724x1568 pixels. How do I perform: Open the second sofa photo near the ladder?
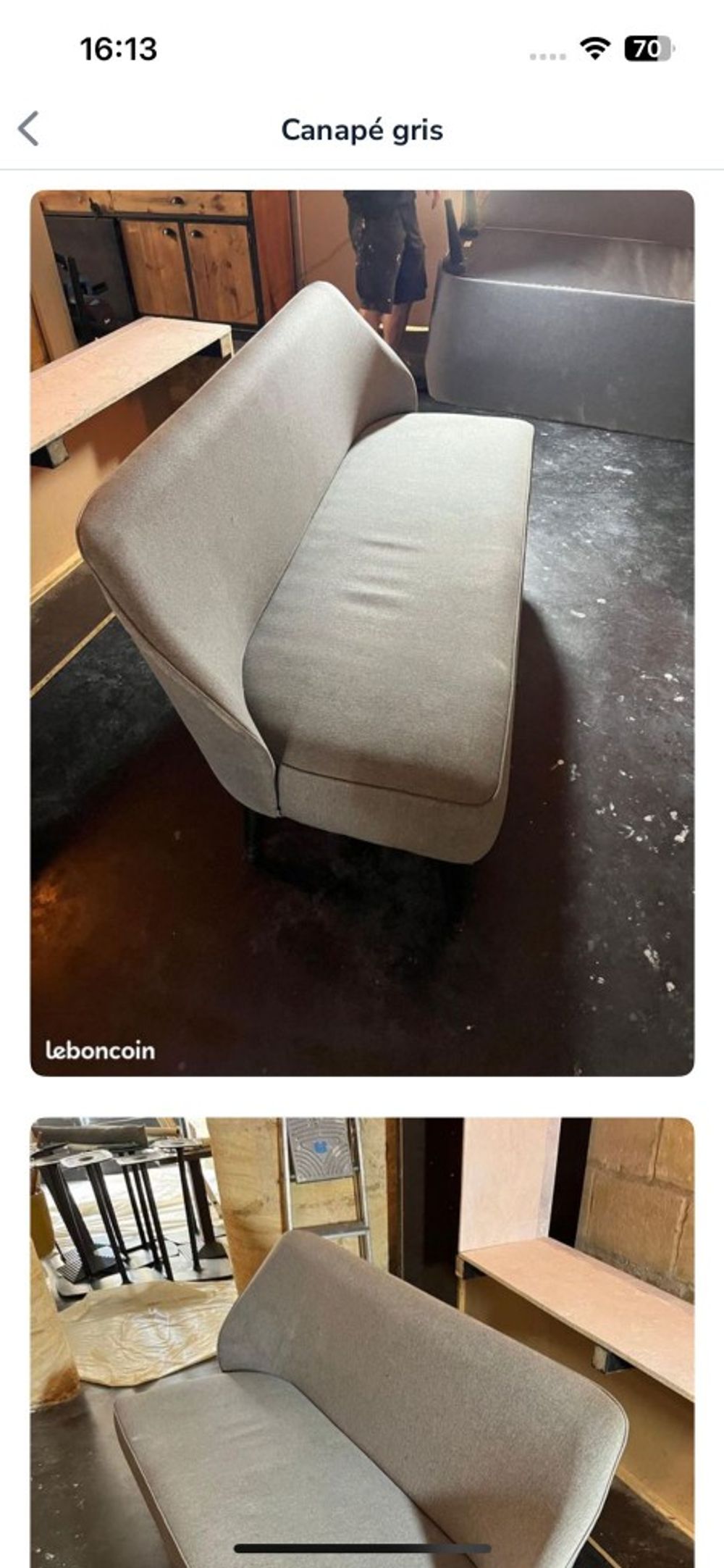pyautogui.click(x=362, y=1340)
